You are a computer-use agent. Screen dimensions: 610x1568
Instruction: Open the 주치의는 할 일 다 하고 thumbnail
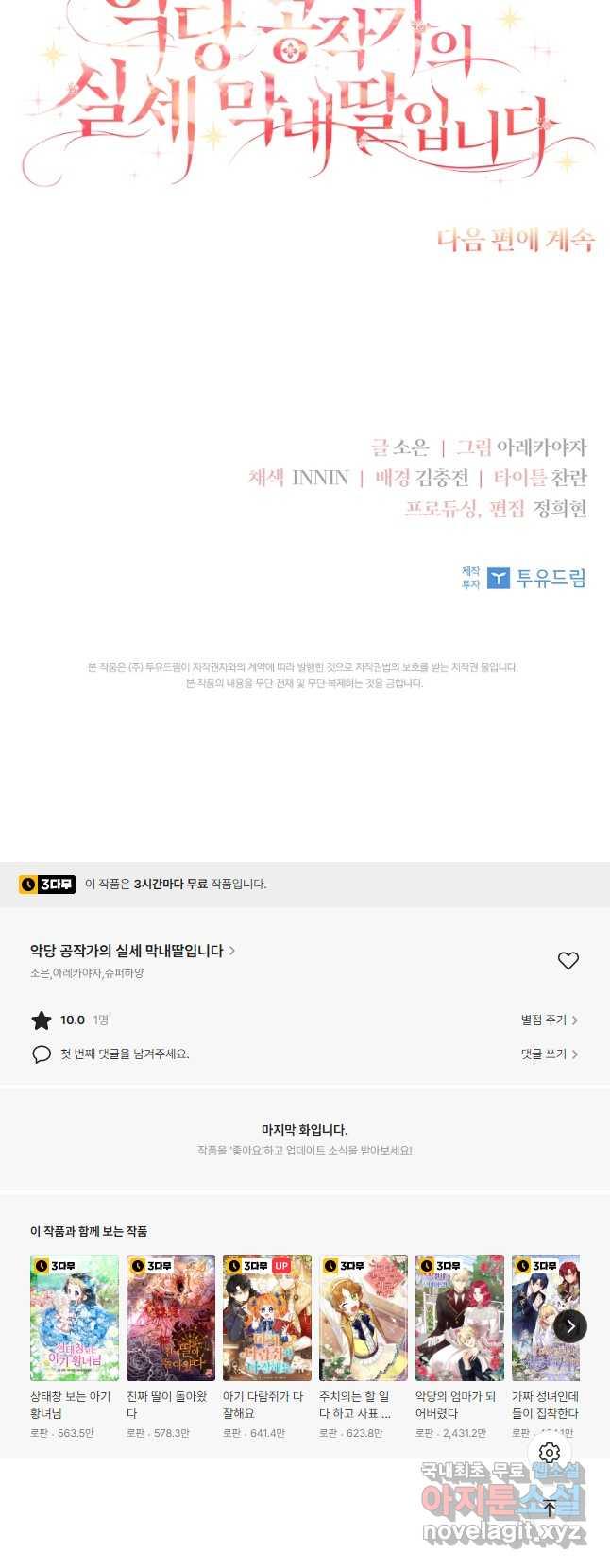364,1318
